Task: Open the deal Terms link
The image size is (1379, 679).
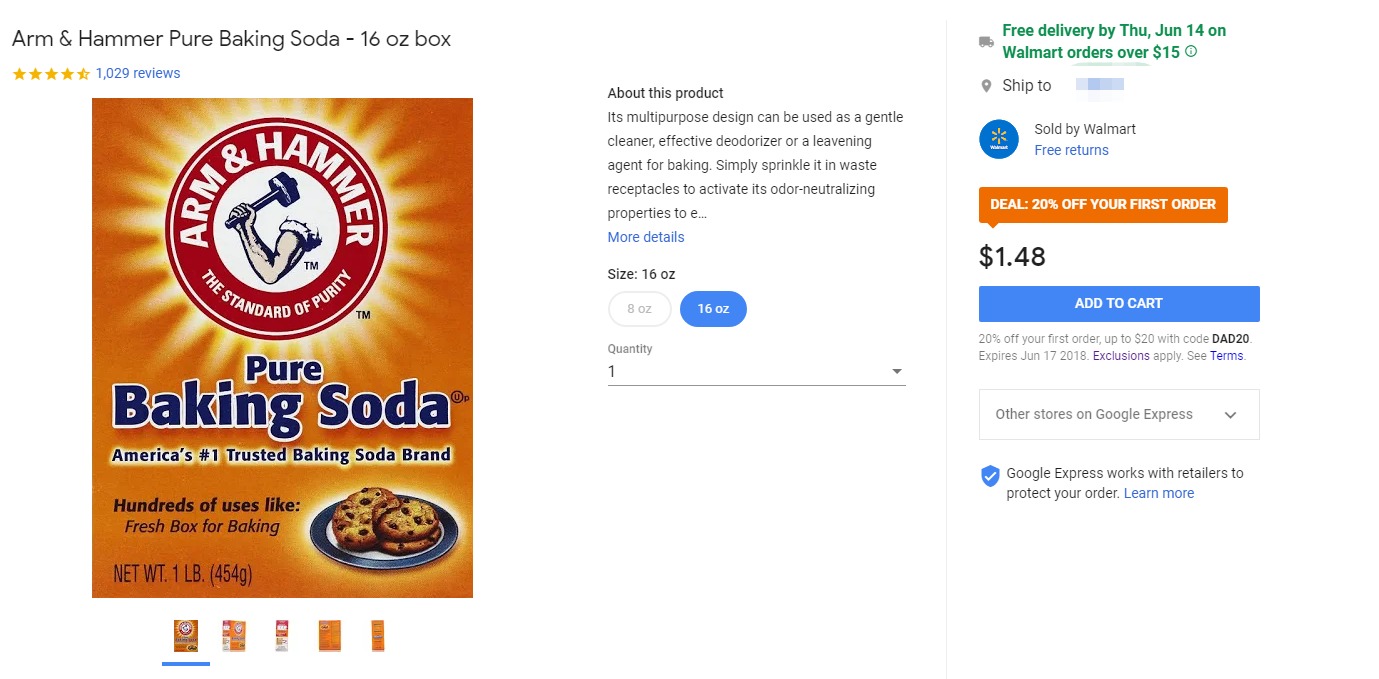Action: click(x=1226, y=356)
